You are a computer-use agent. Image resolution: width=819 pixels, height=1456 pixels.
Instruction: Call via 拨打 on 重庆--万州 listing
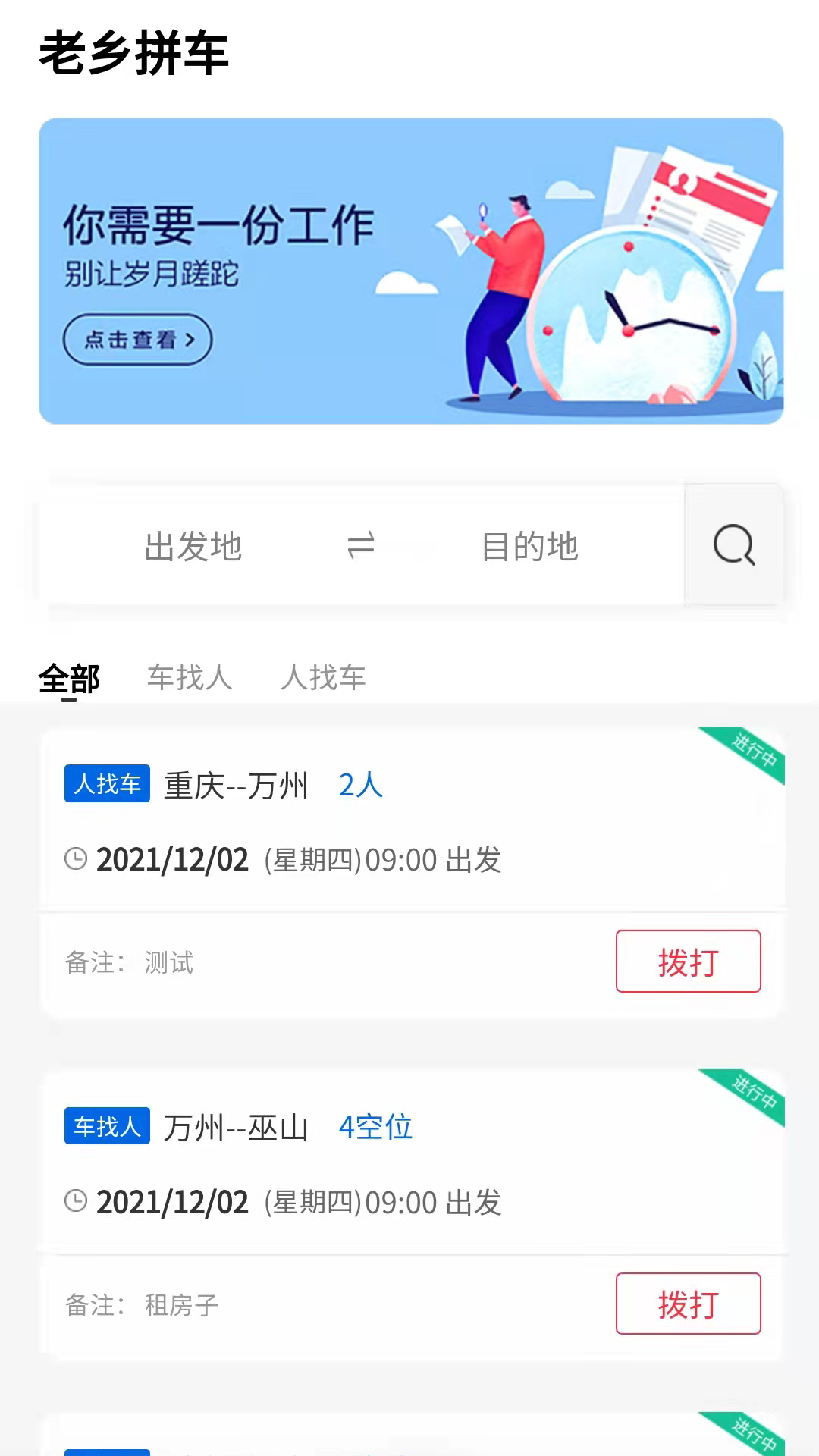point(688,962)
